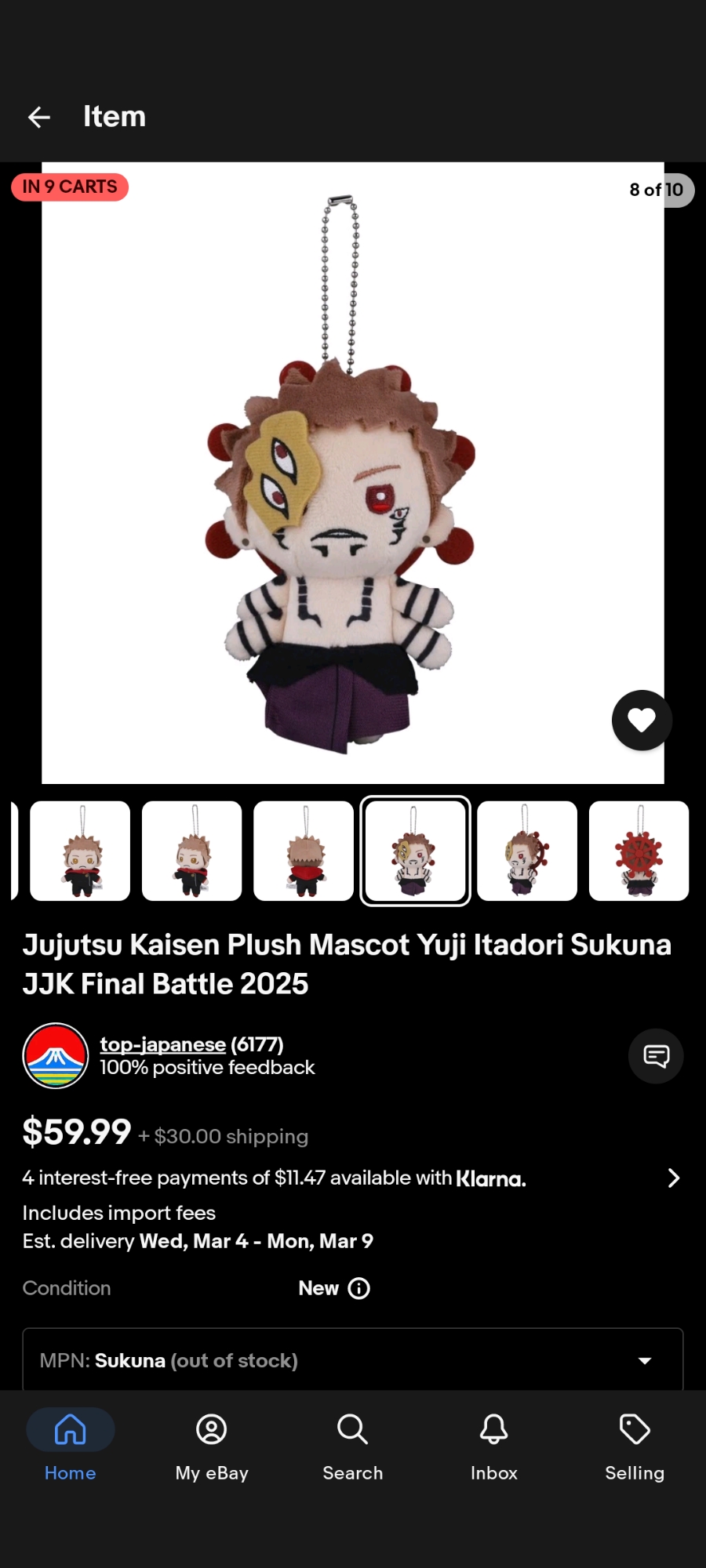The image size is (706, 1568).
Task: Expand the MPN Sukuna dropdown
Action: 645,1360
